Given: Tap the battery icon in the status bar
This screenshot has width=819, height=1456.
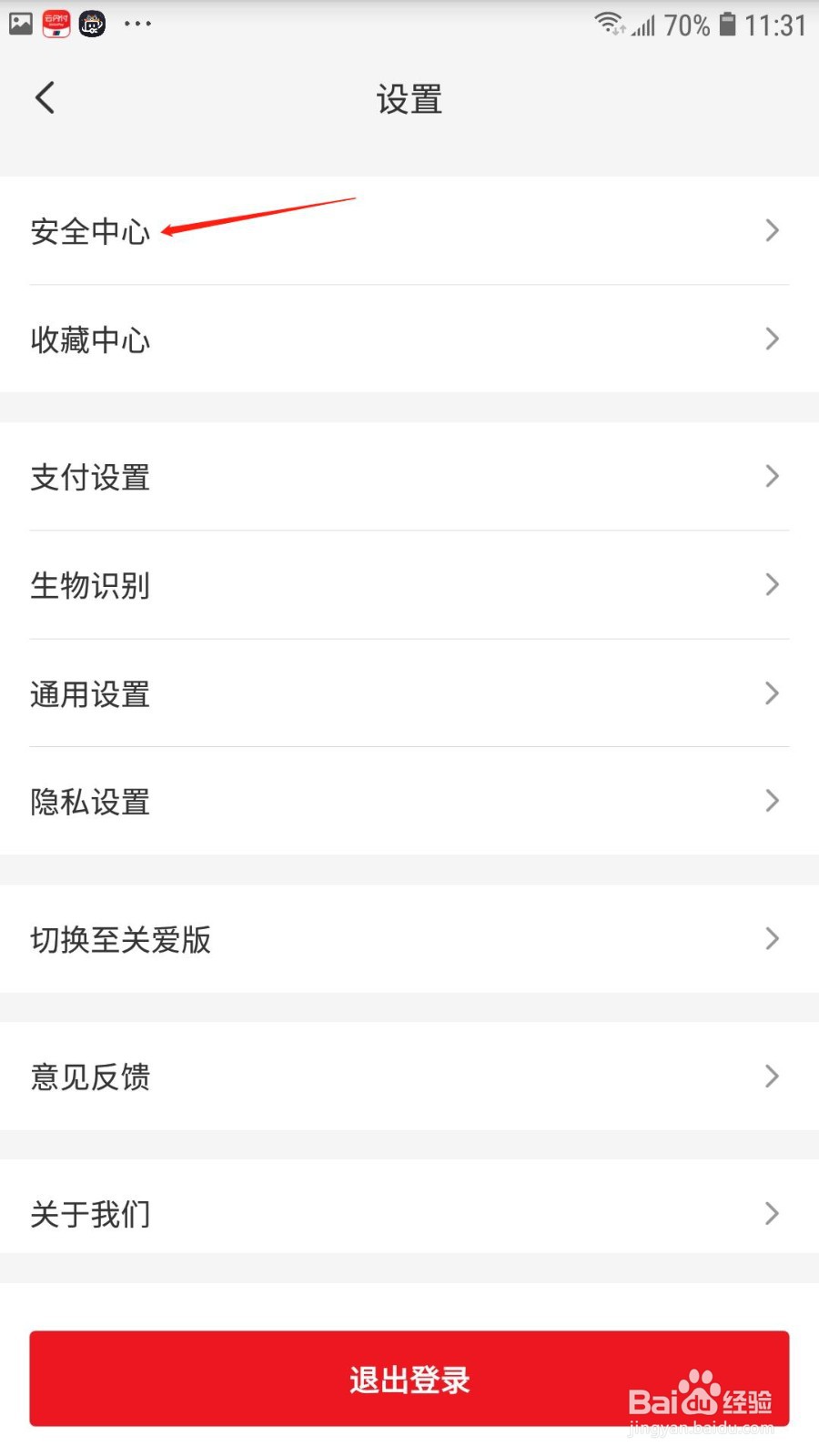Looking at the screenshot, I should 726,25.
